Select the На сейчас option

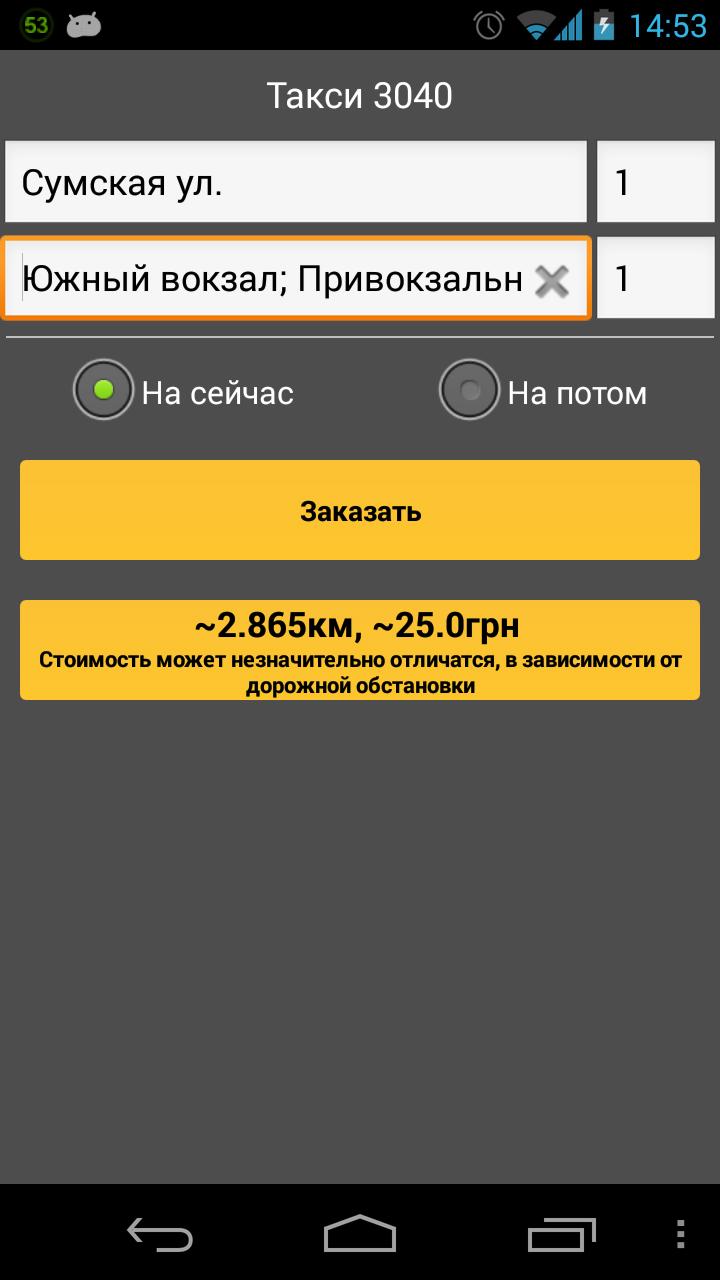(103, 391)
